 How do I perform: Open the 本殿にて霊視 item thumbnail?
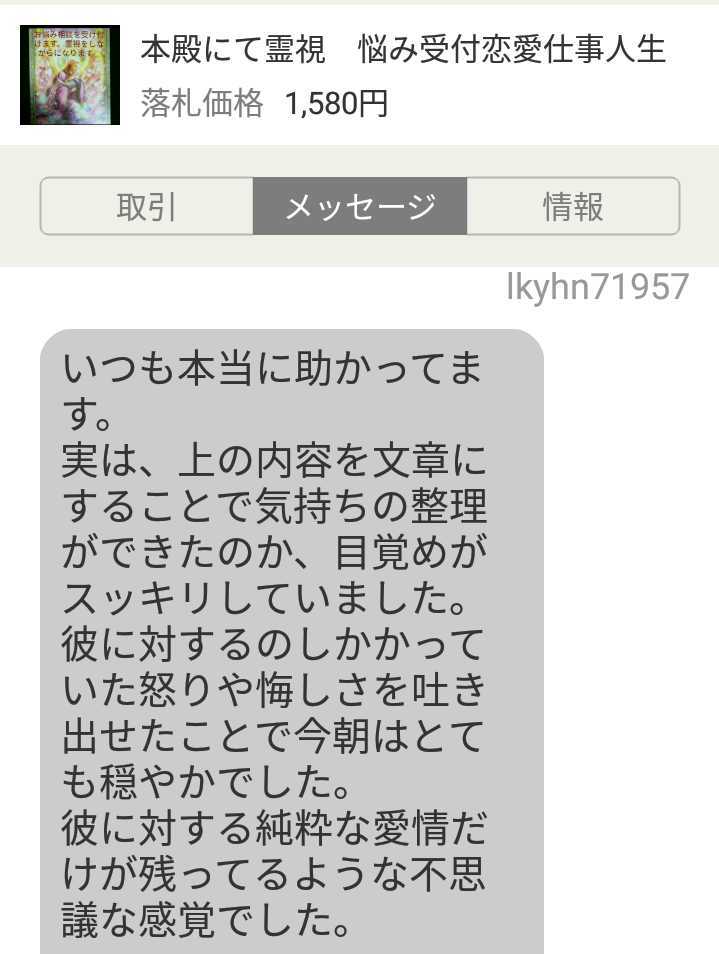(70, 75)
